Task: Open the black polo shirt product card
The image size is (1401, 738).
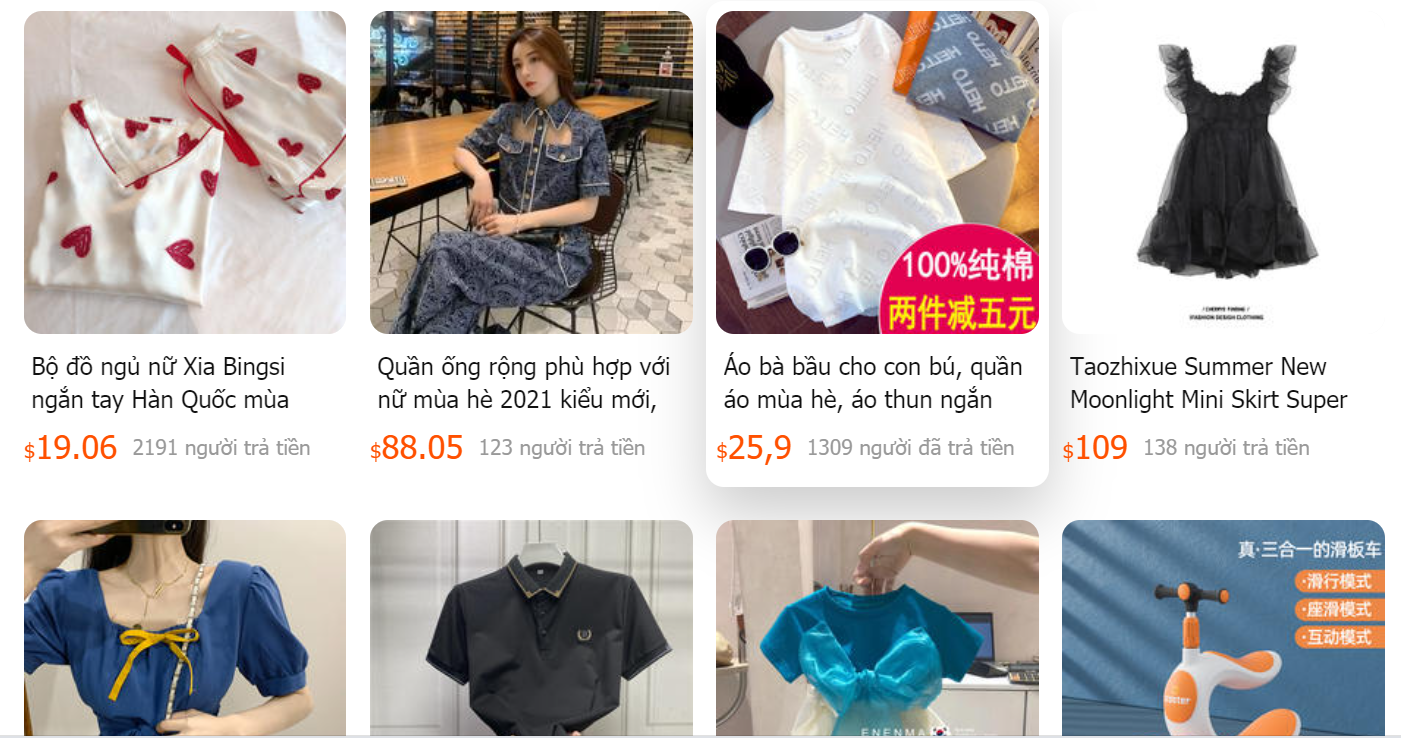Action: [x=531, y=628]
